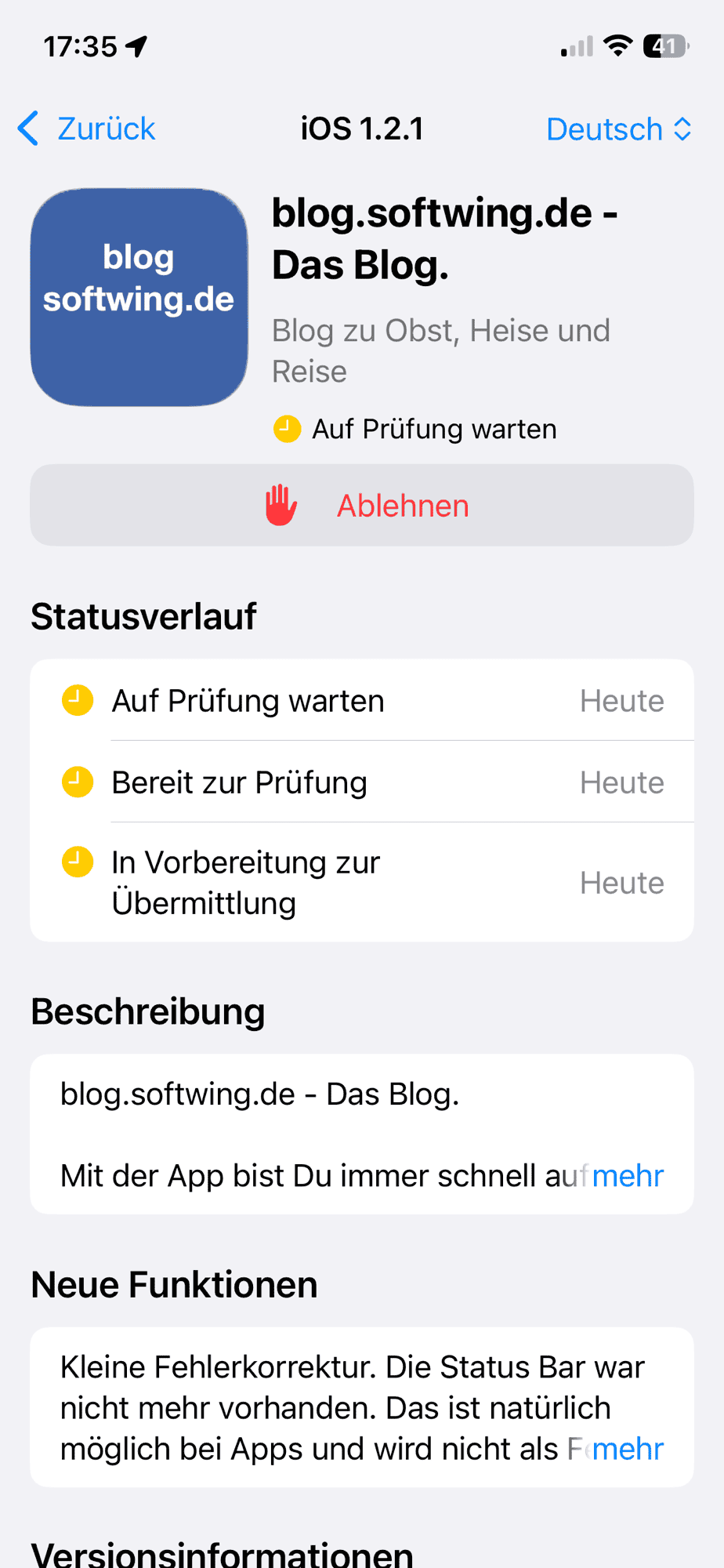Tap the back chevron arrow icon
Viewport: 724px width, 1568px height.
coord(28,128)
